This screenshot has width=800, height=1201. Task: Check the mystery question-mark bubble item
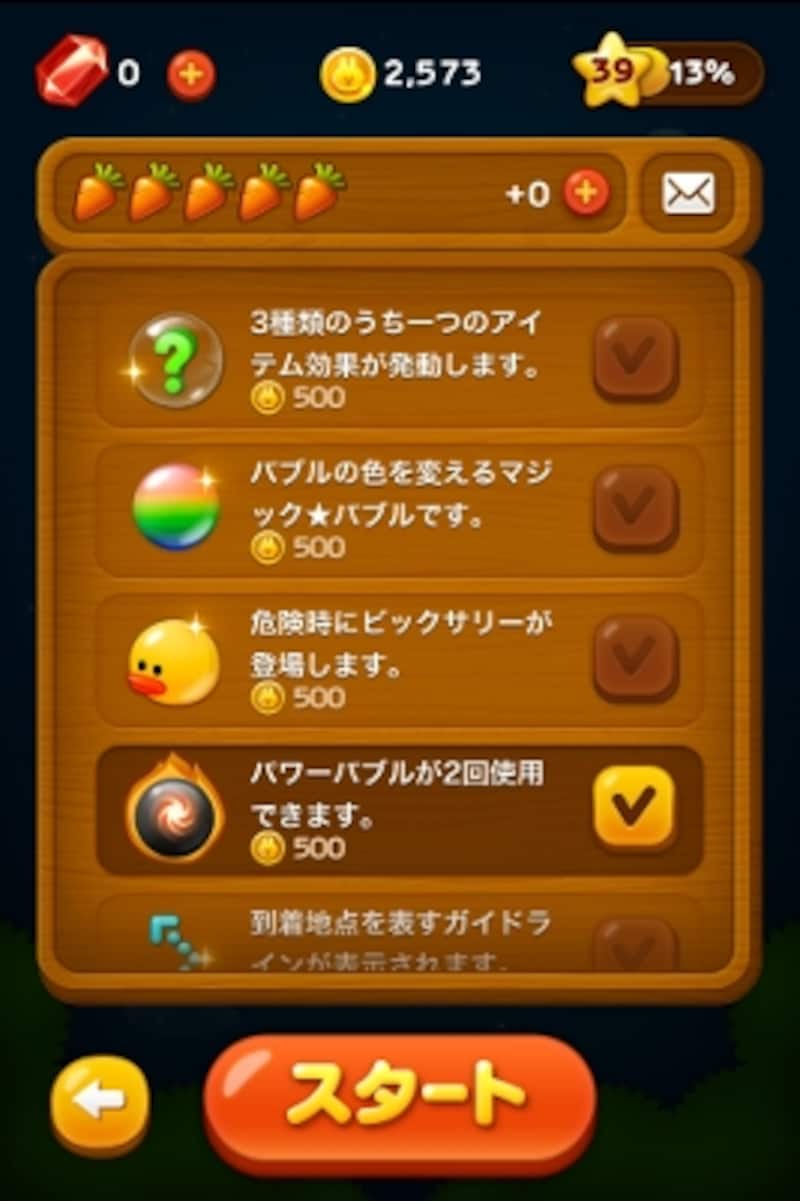(x=635, y=358)
